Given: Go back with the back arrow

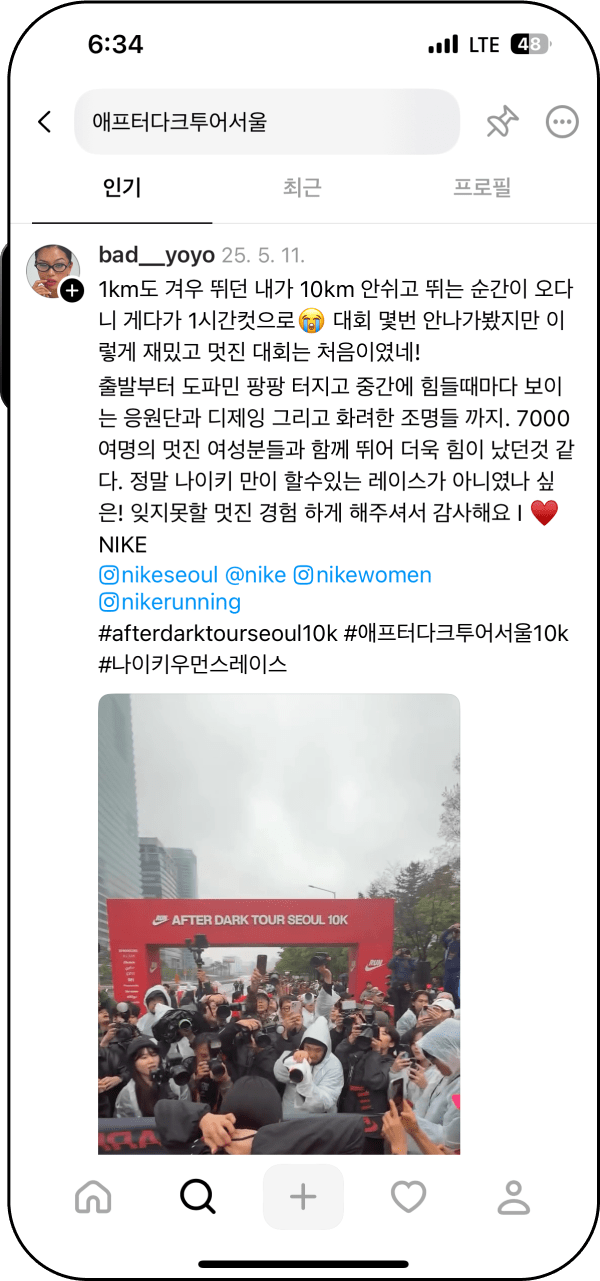Looking at the screenshot, I should pos(44,122).
